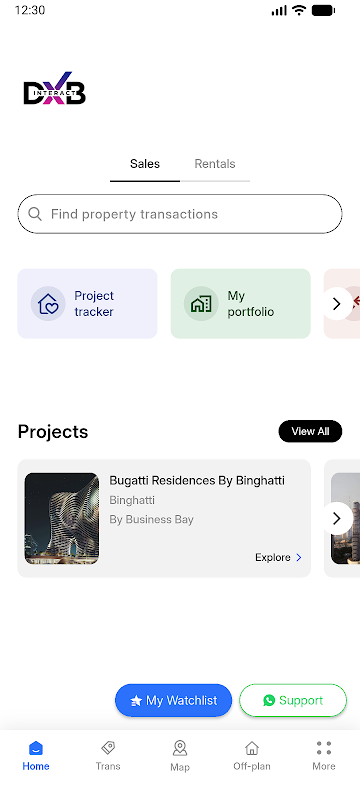Open My Watchlist
Viewport: 360px width, 800px height.
pos(173,701)
